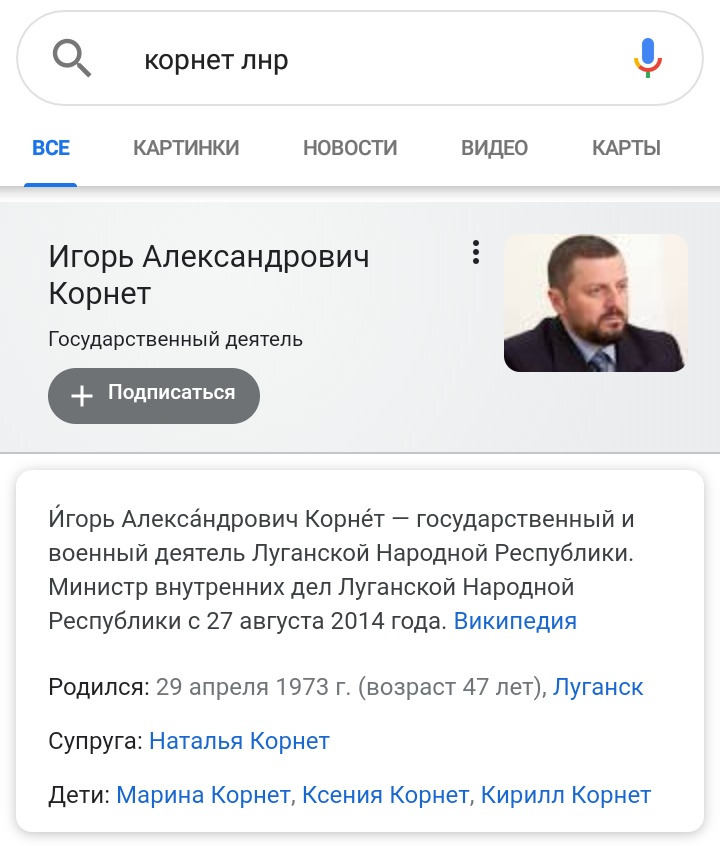Screen dimensions: 720x846
Task: Open the profile photo thumbnail
Action: [596, 303]
